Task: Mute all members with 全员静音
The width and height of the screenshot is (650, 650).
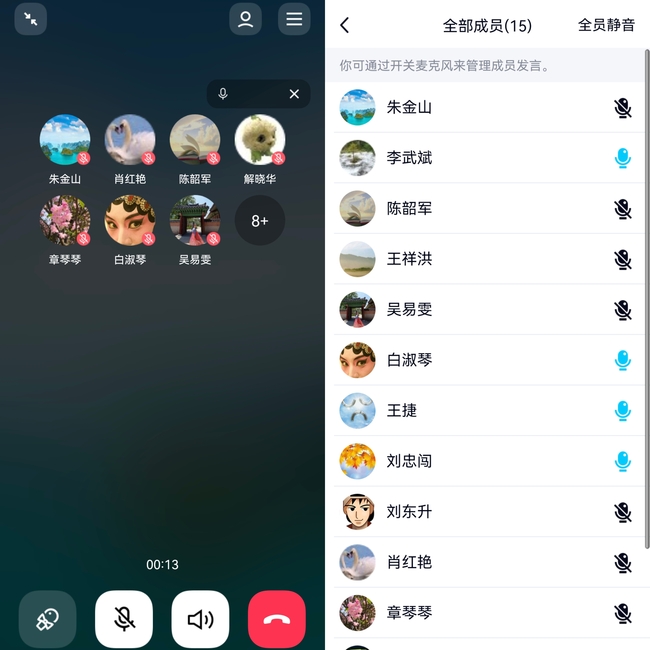Action: click(606, 26)
